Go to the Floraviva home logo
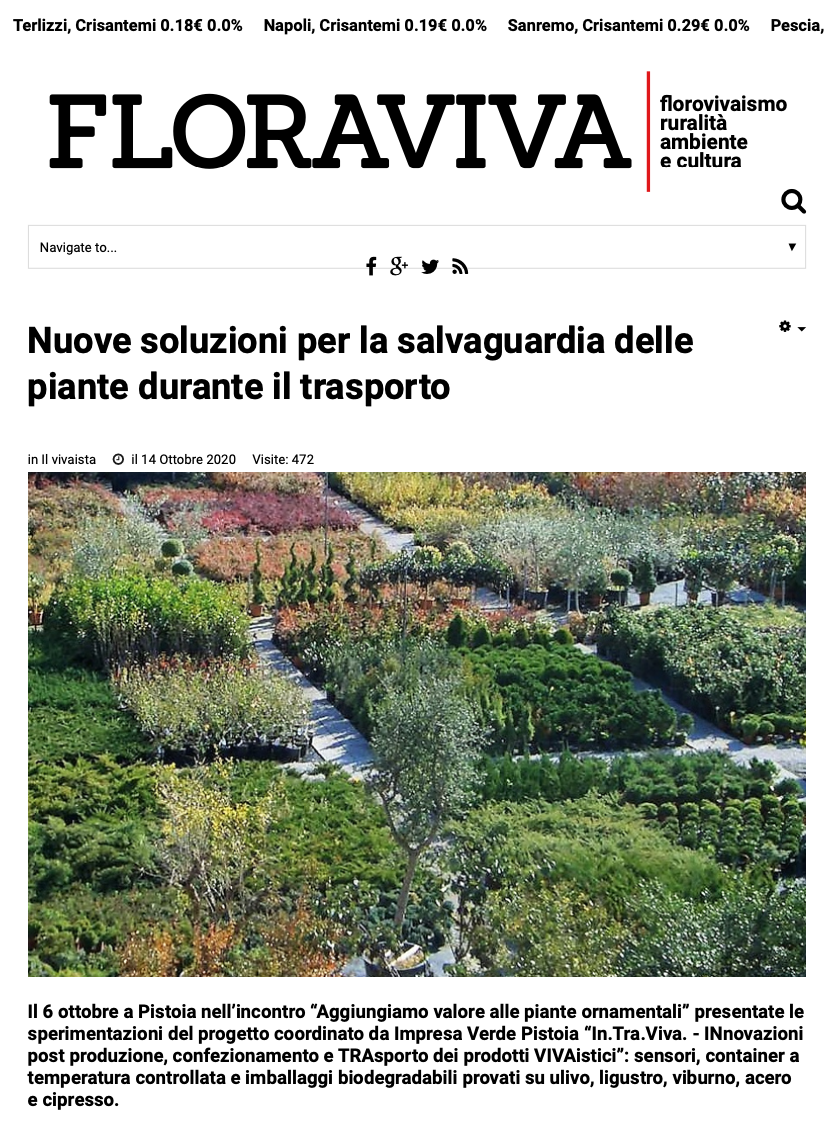Image resolution: width=832 pixels, height=1140 pixels. 340,131
